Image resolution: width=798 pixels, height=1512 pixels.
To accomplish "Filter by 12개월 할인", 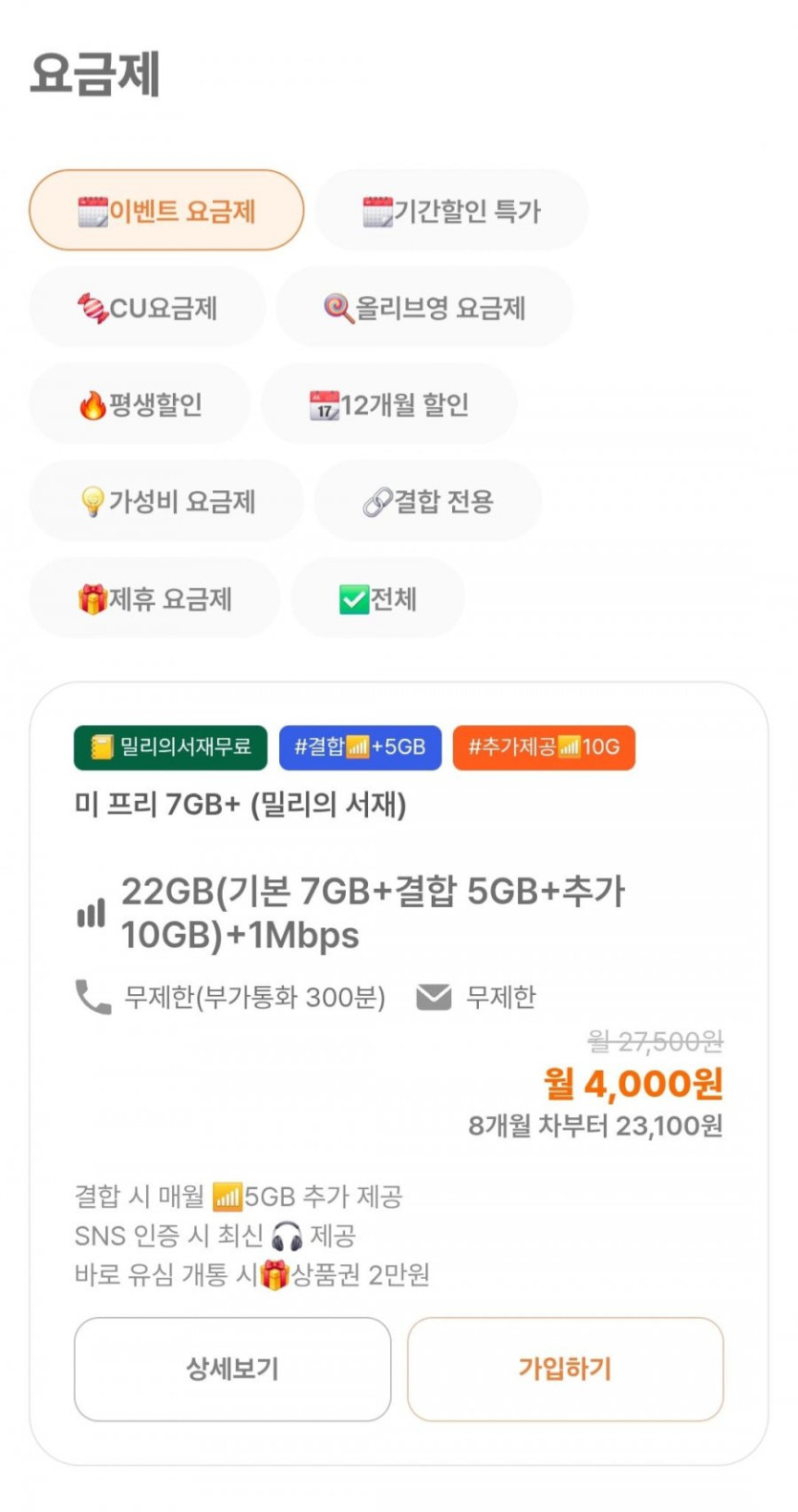I will tap(389, 404).
